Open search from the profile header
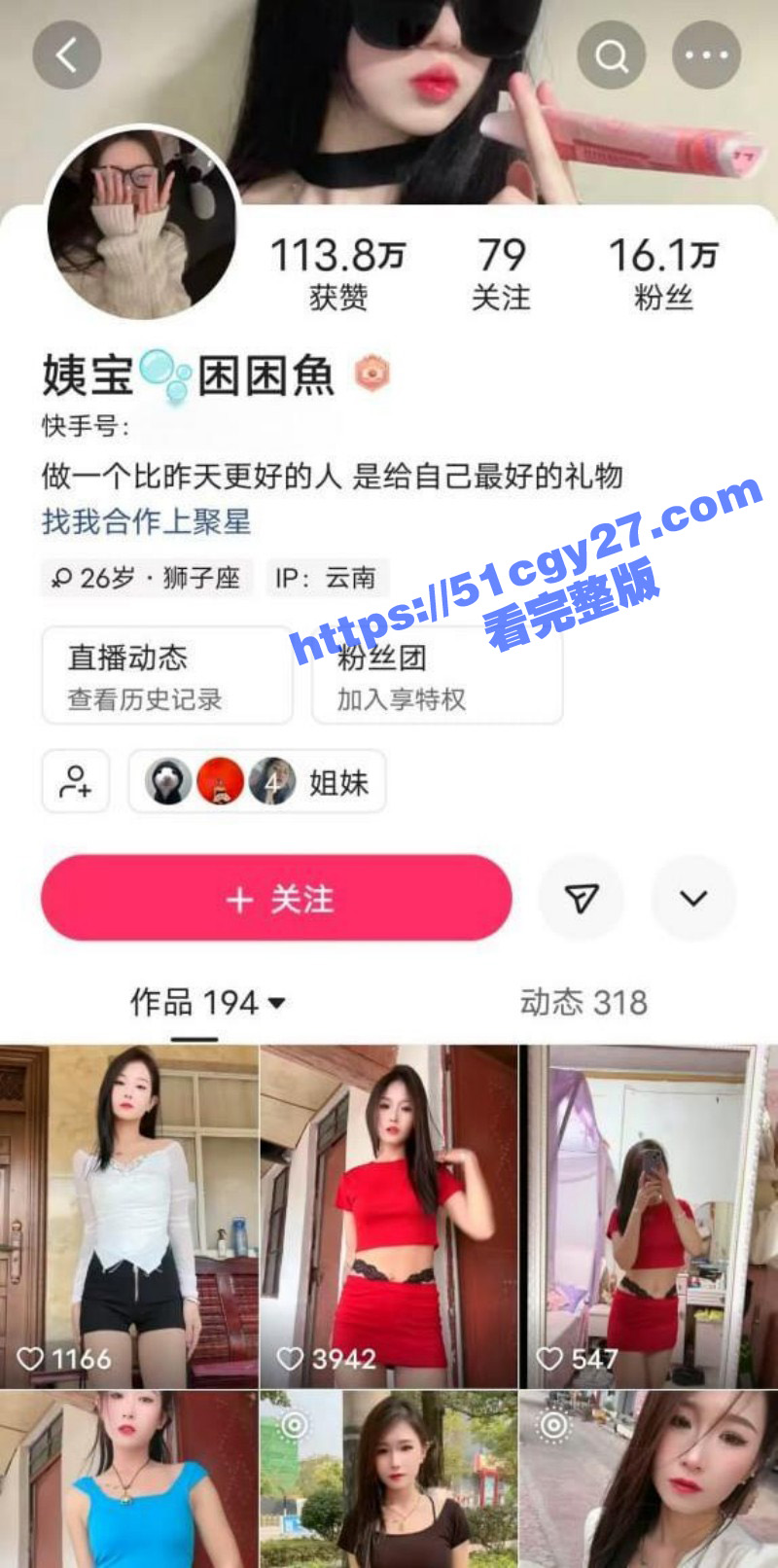The height and width of the screenshot is (1568, 778). pos(611,55)
